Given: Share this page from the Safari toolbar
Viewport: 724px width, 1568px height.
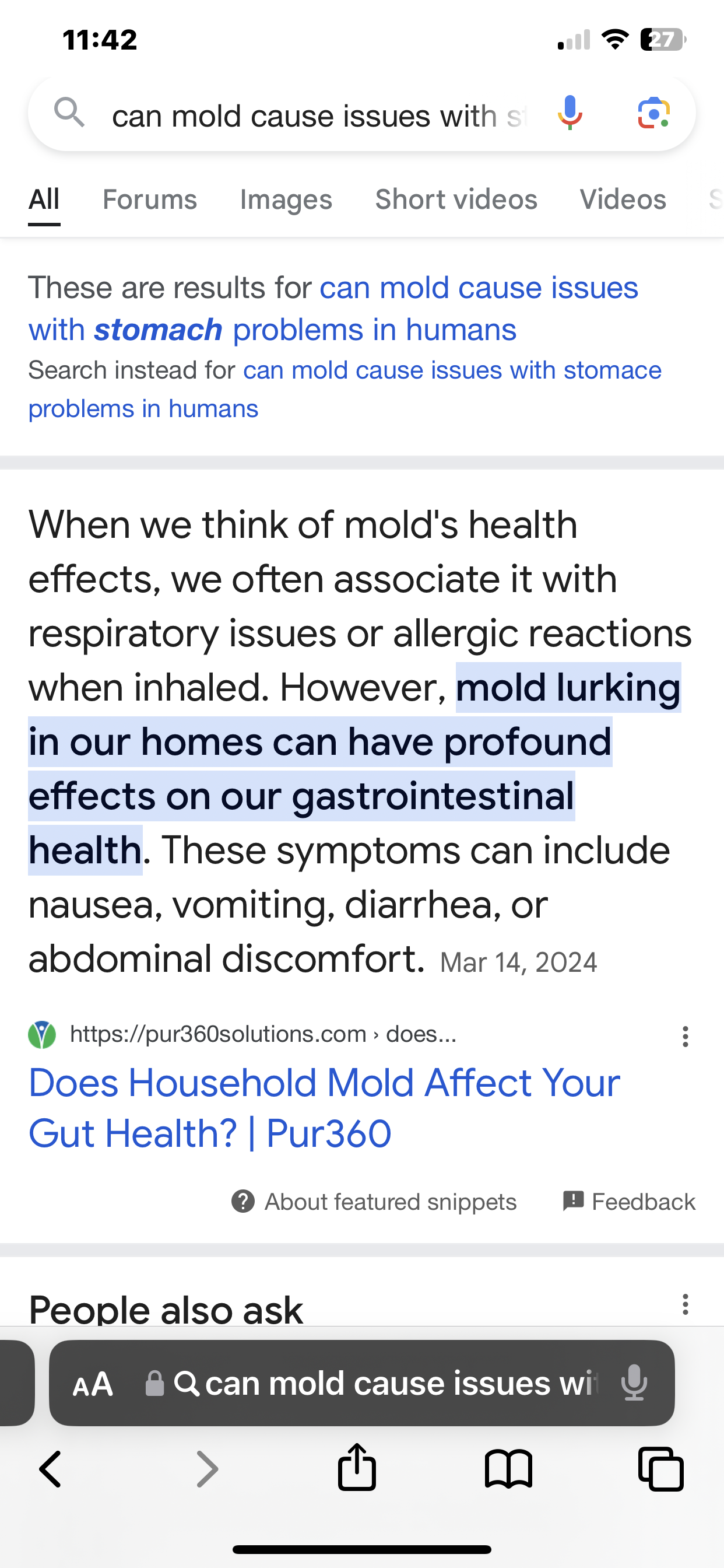Looking at the screenshot, I should pyautogui.click(x=357, y=1467).
